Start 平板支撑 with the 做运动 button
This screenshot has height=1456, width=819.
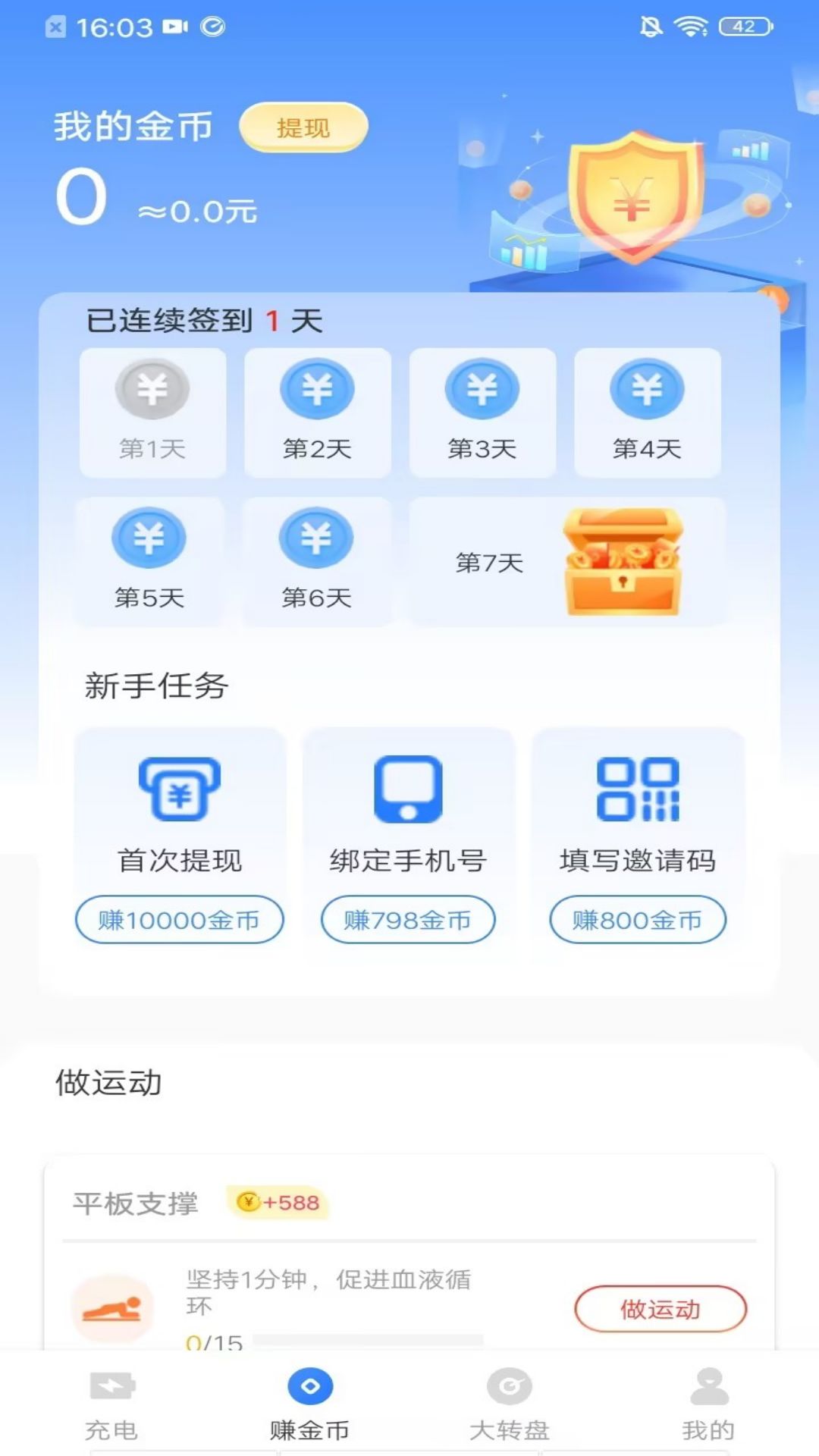661,1309
